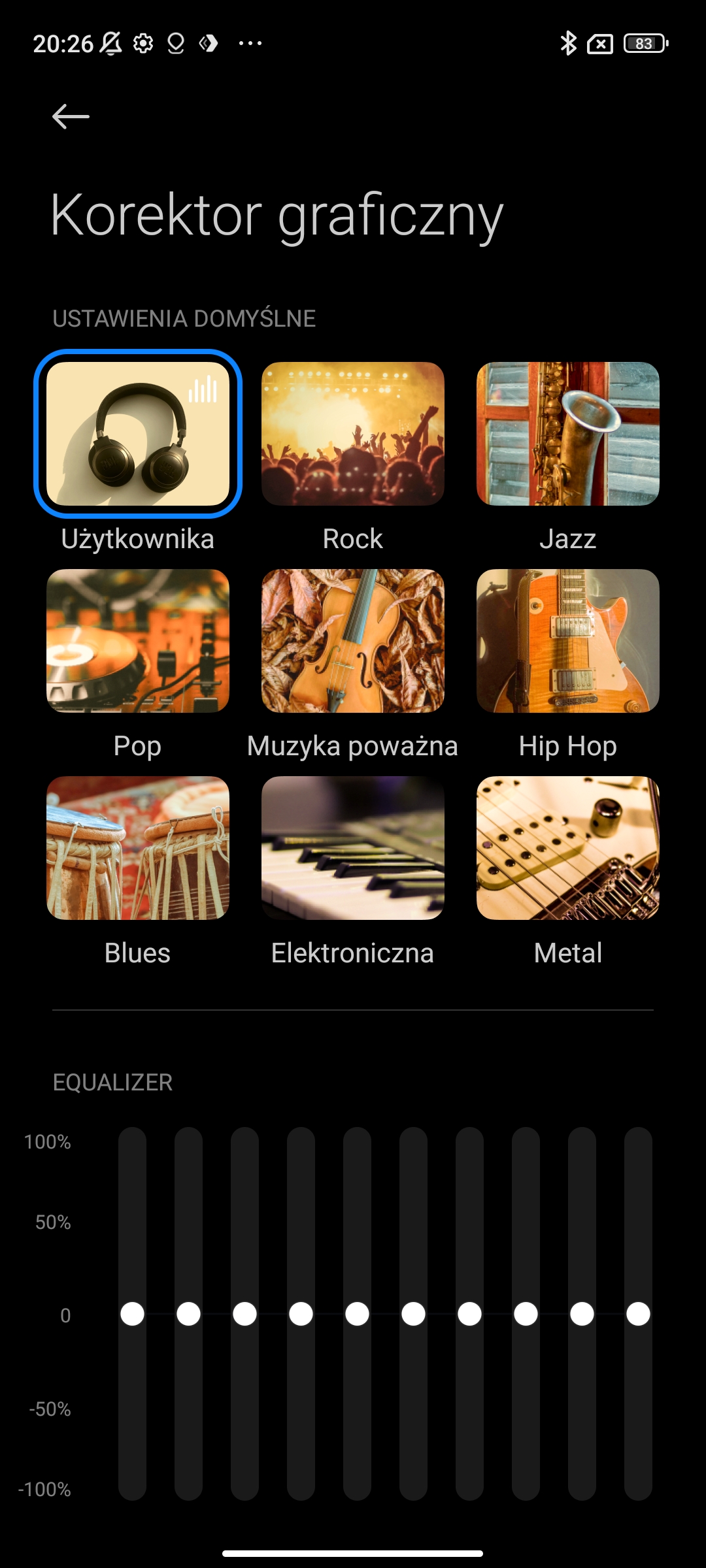This screenshot has width=706, height=1568.
Task: Tap the fifth equalizer band slider
Action: pos(357,1314)
